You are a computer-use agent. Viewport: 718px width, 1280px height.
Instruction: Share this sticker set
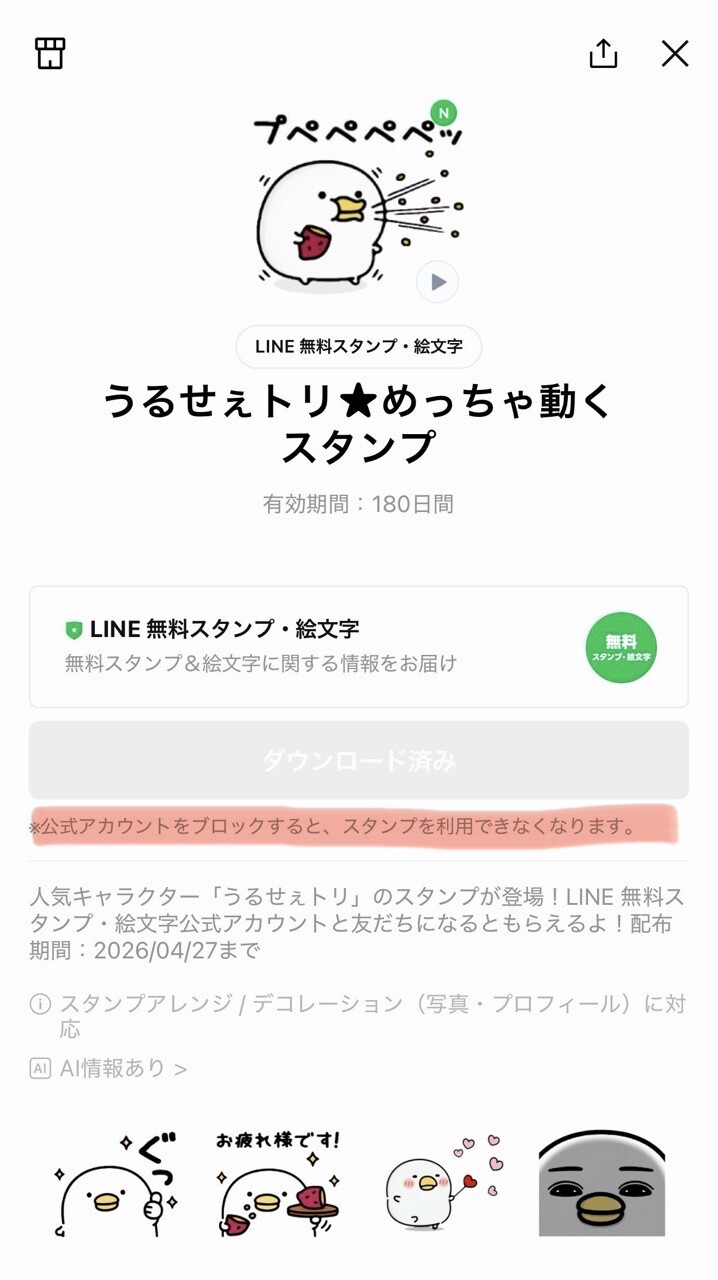(603, 53)
